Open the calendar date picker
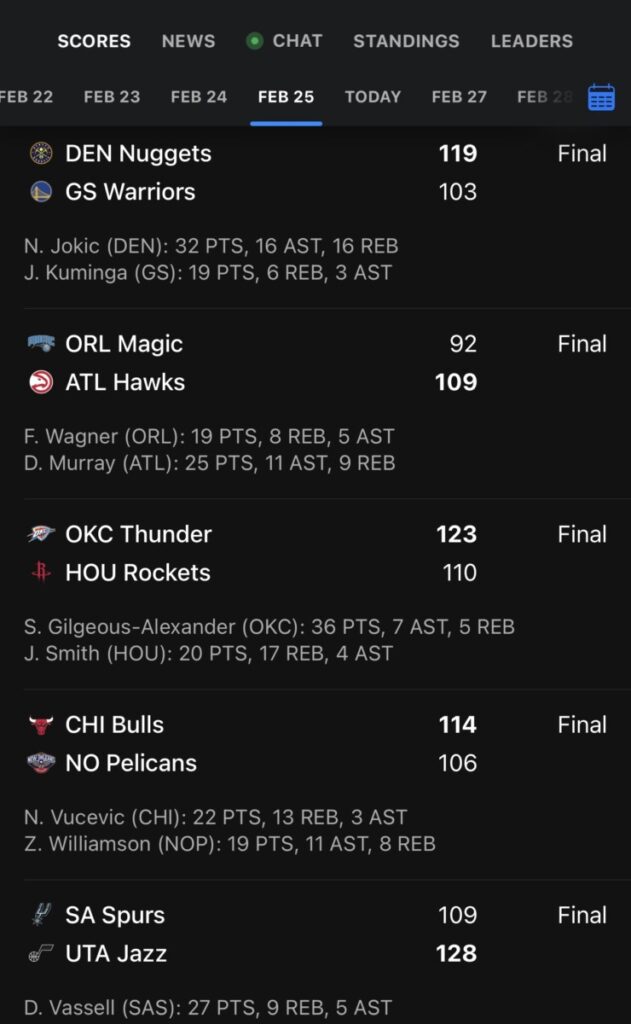The height and width of the screenshot is (1024, 631). [x=601, y=97]
